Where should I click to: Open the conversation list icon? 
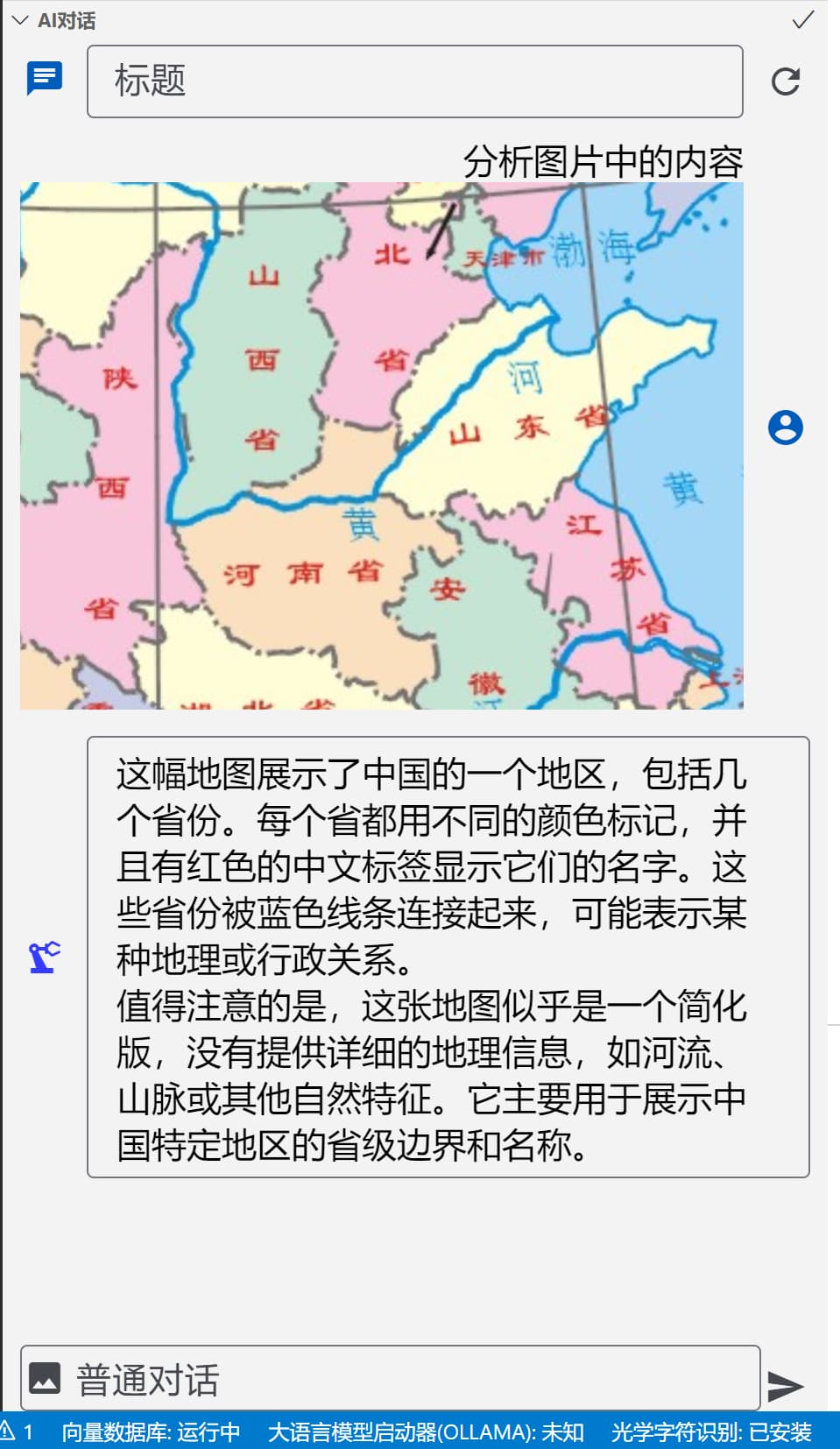pos(45,79)
